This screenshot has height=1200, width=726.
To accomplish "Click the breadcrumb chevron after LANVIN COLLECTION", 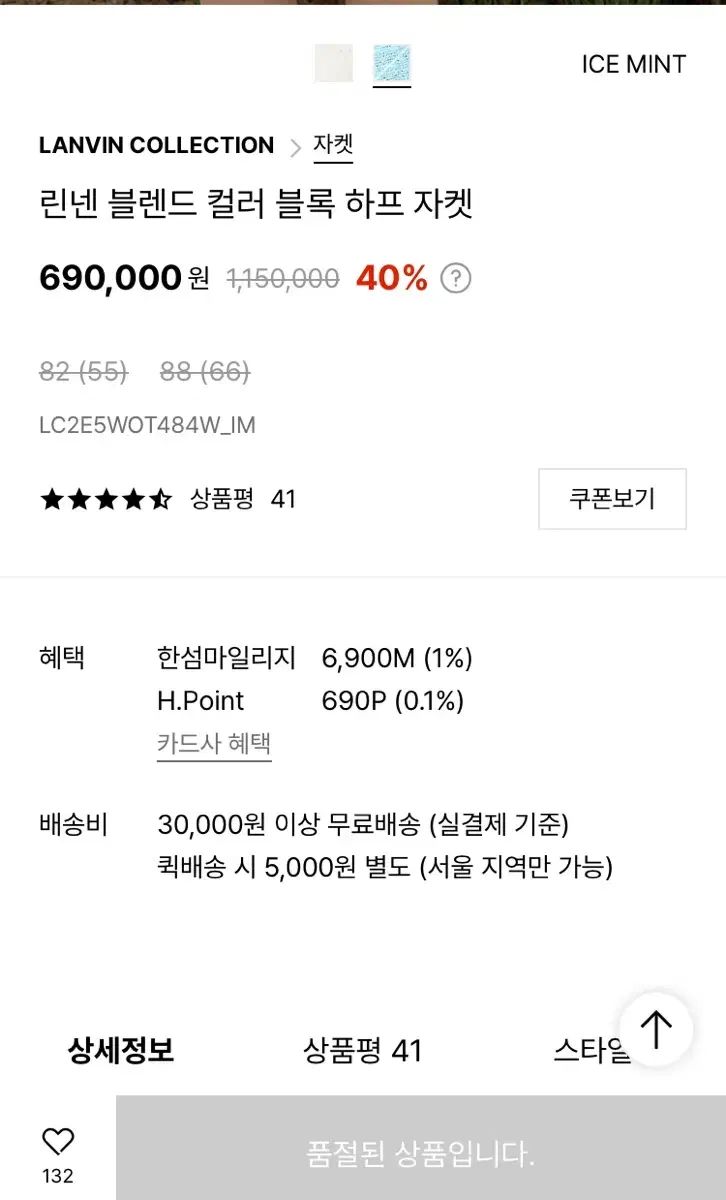I will (295, 146).
